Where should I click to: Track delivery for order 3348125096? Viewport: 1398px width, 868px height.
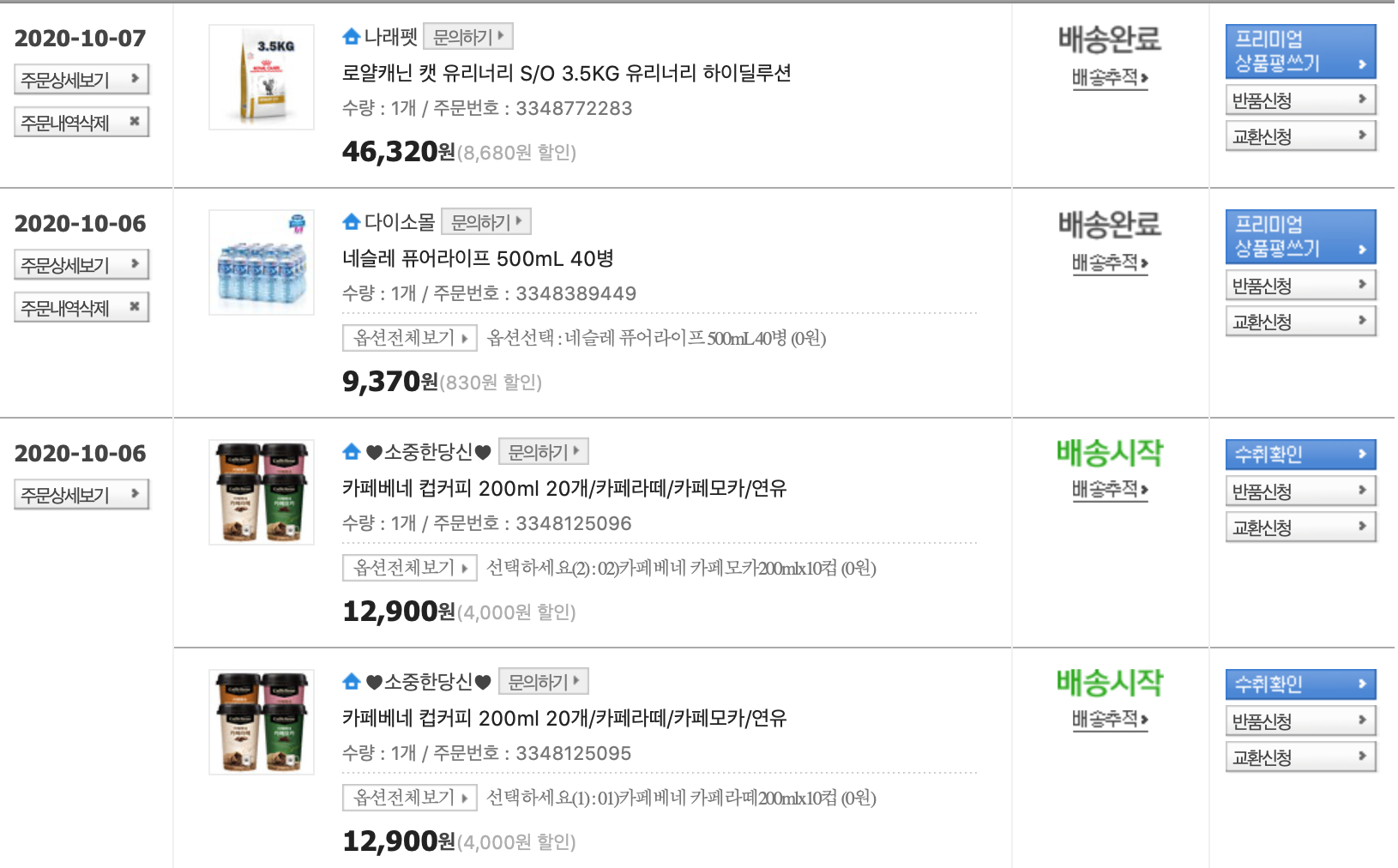coord(1109,490)
